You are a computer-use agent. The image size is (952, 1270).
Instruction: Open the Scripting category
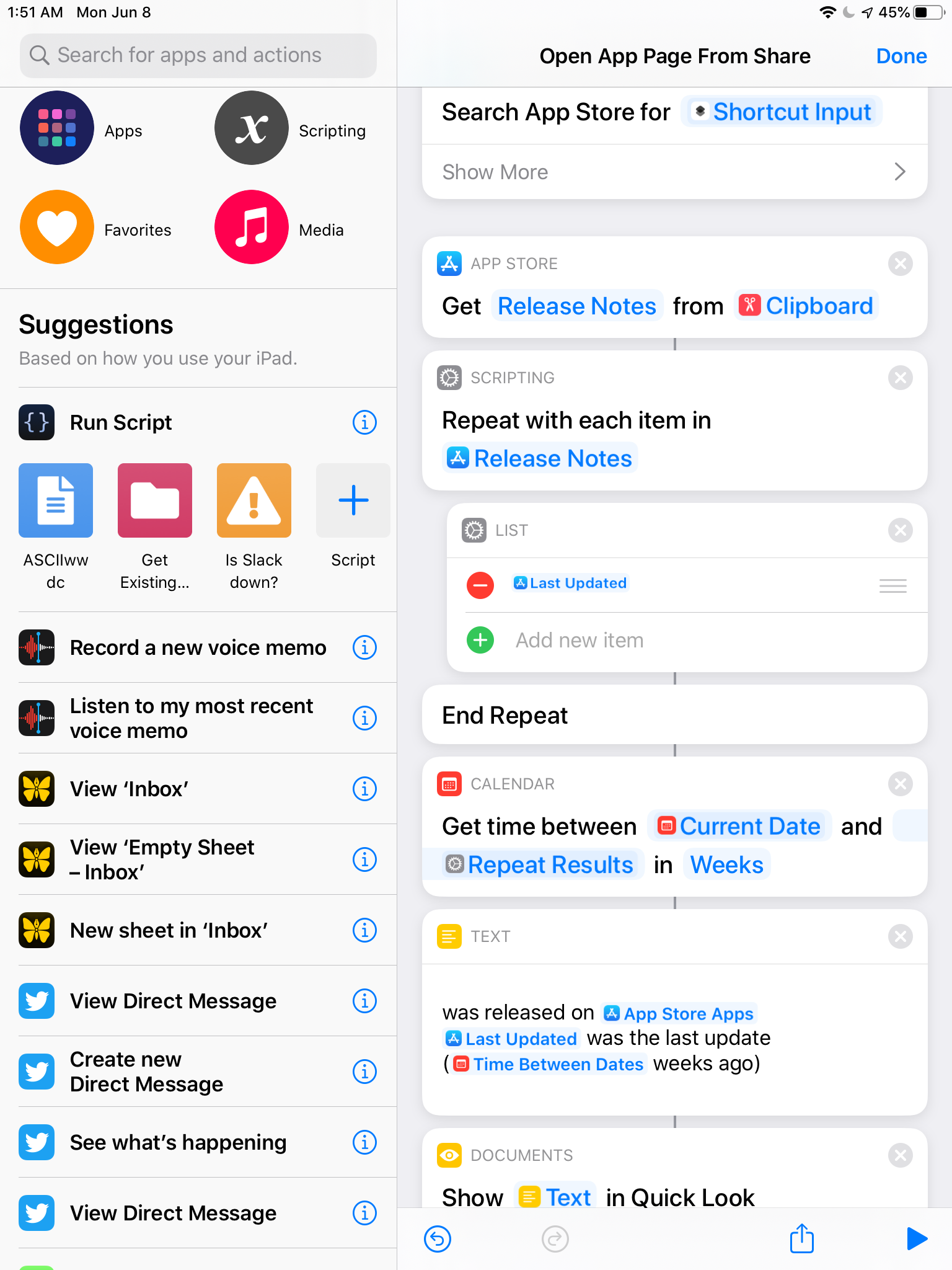[x=252, y=128]
